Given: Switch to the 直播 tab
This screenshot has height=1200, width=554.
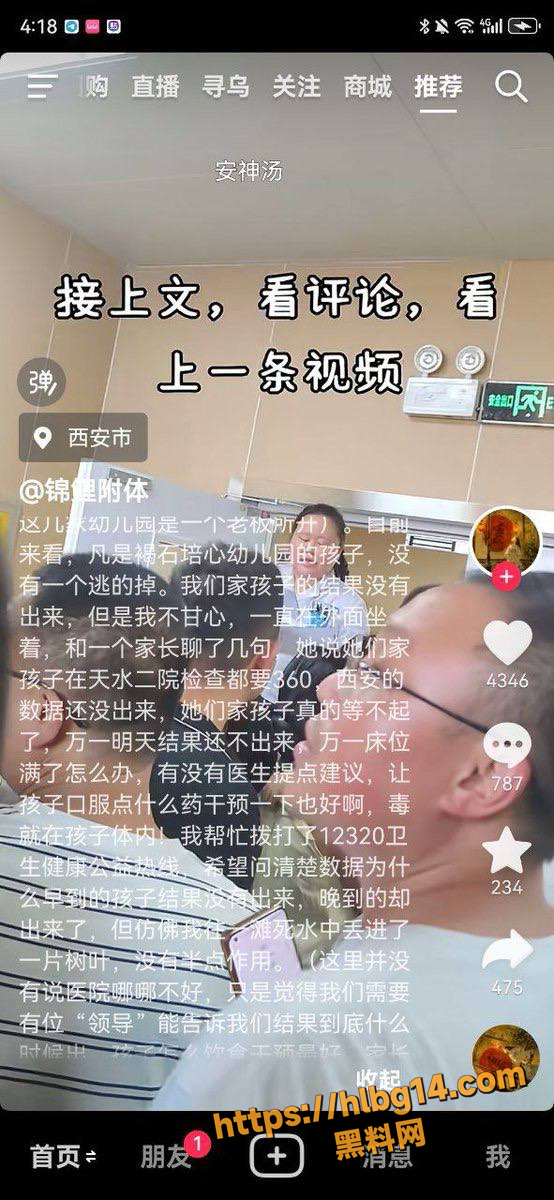Looking at the screenshot, I should coord(155,87).
